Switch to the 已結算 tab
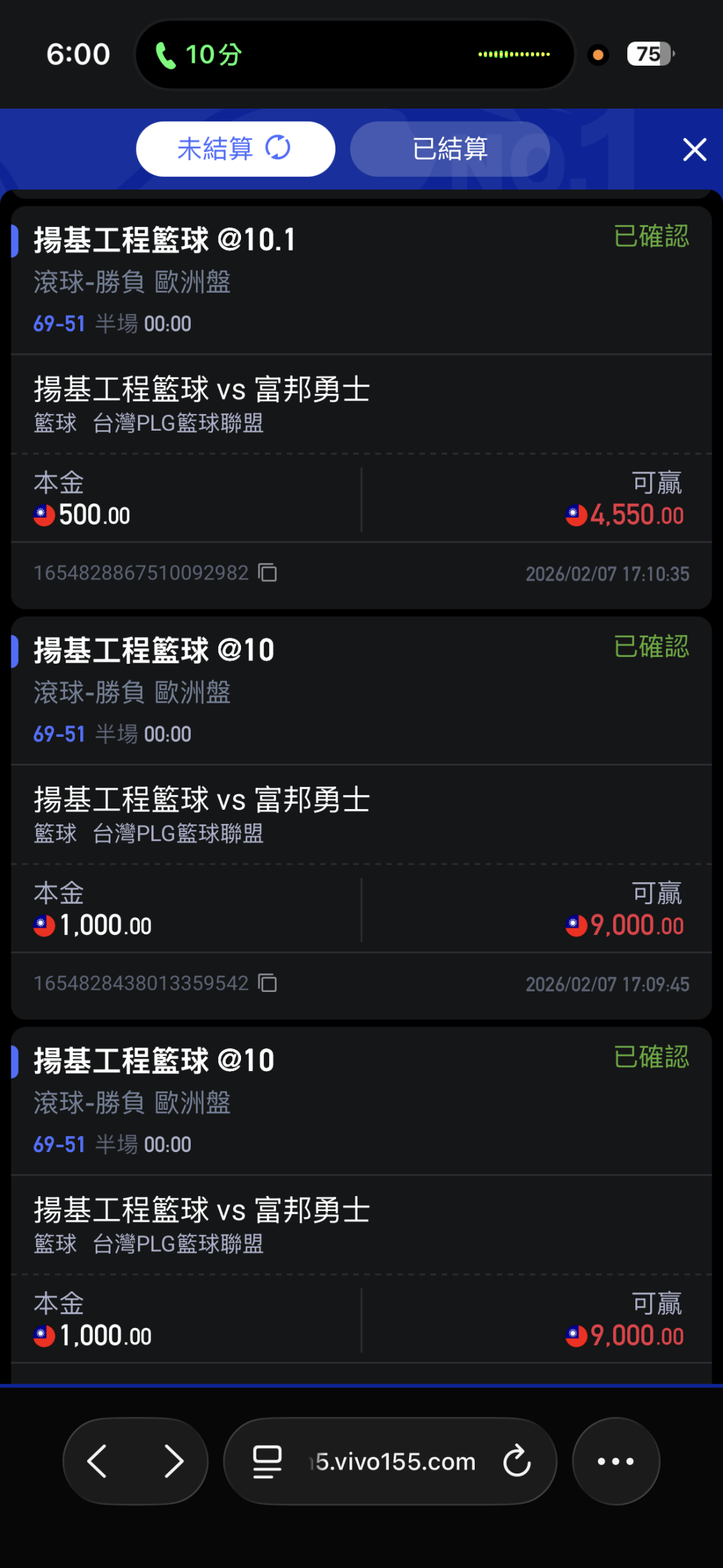The width and height of the screenshot is (723, 1568). pos(450,149)
